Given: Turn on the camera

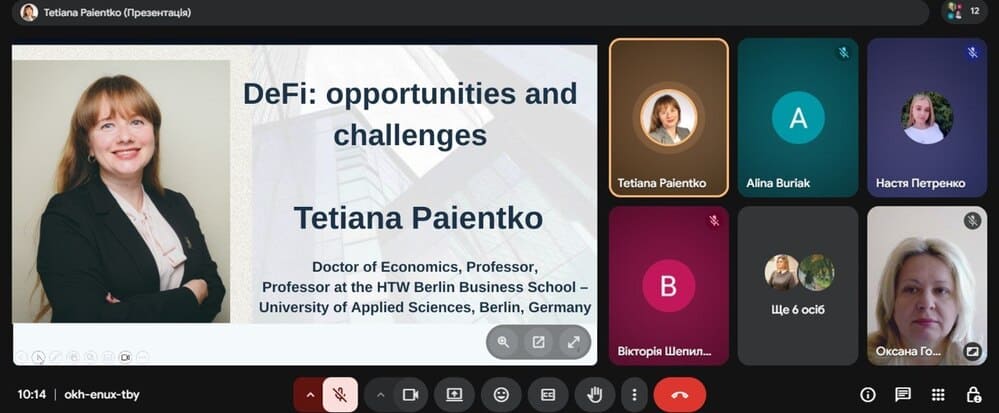Looking at the screenshot, I should [x=409, y=395].
